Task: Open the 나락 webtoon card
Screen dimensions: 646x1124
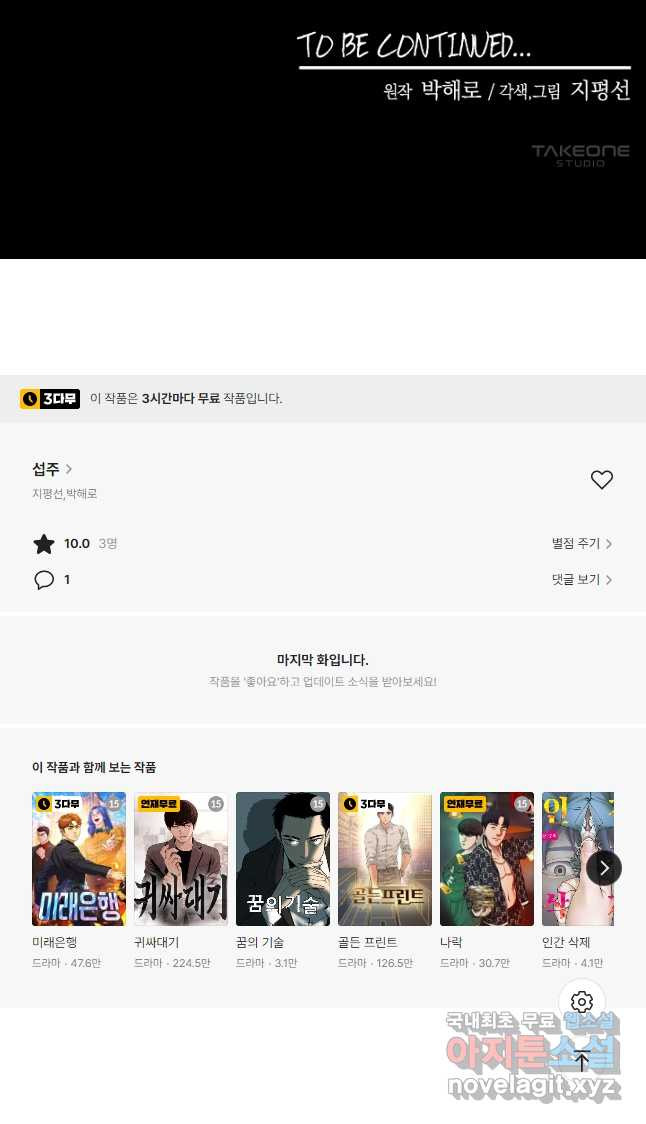Action: (487, 859)
